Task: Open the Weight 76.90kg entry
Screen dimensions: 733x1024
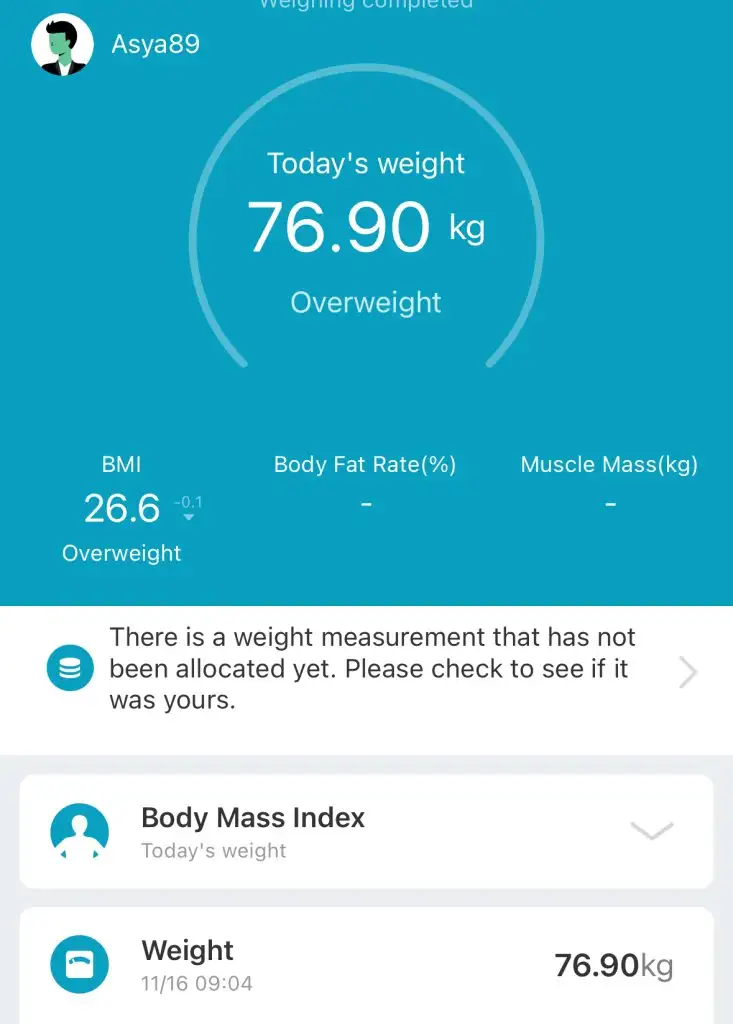Action: coord(366,965)
